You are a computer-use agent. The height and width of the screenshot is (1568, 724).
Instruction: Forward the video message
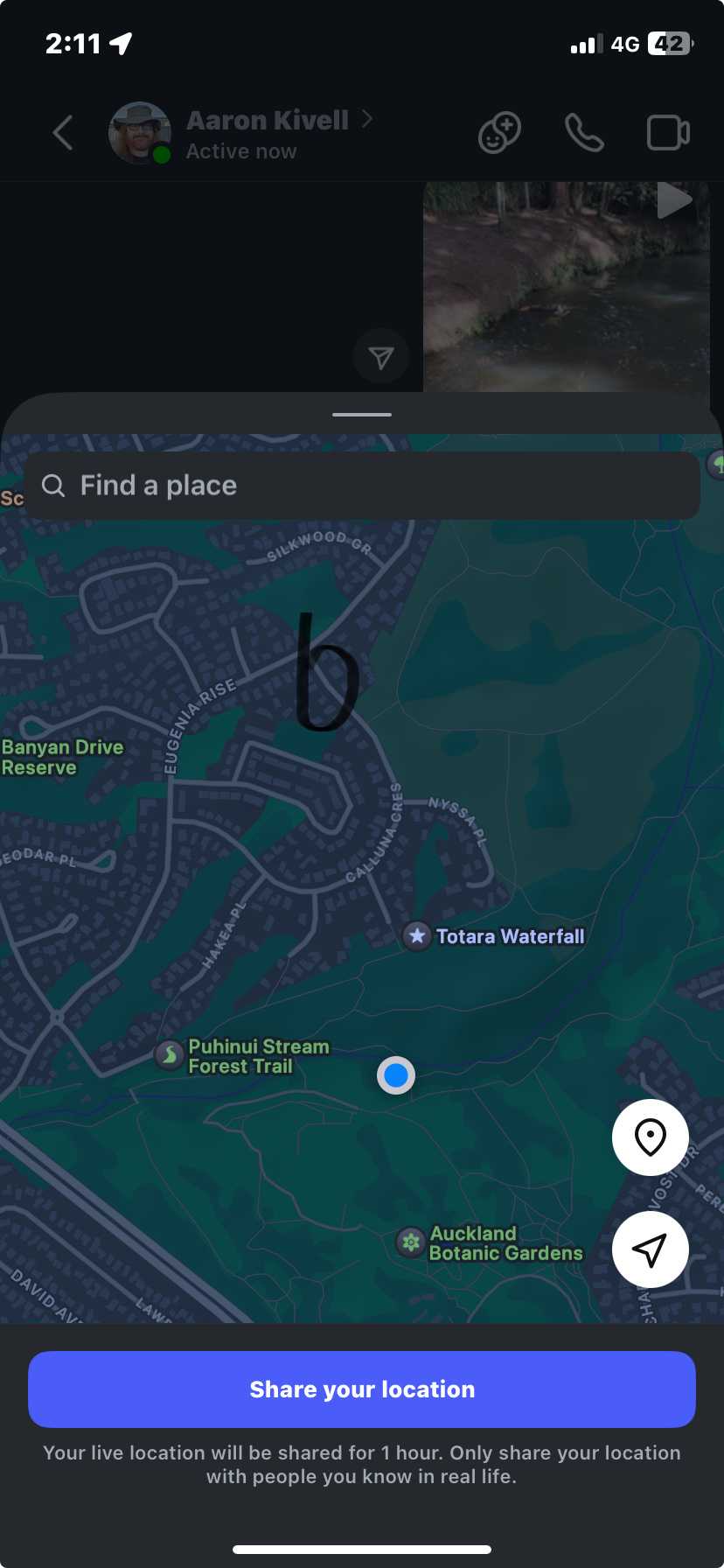(381, 357)
